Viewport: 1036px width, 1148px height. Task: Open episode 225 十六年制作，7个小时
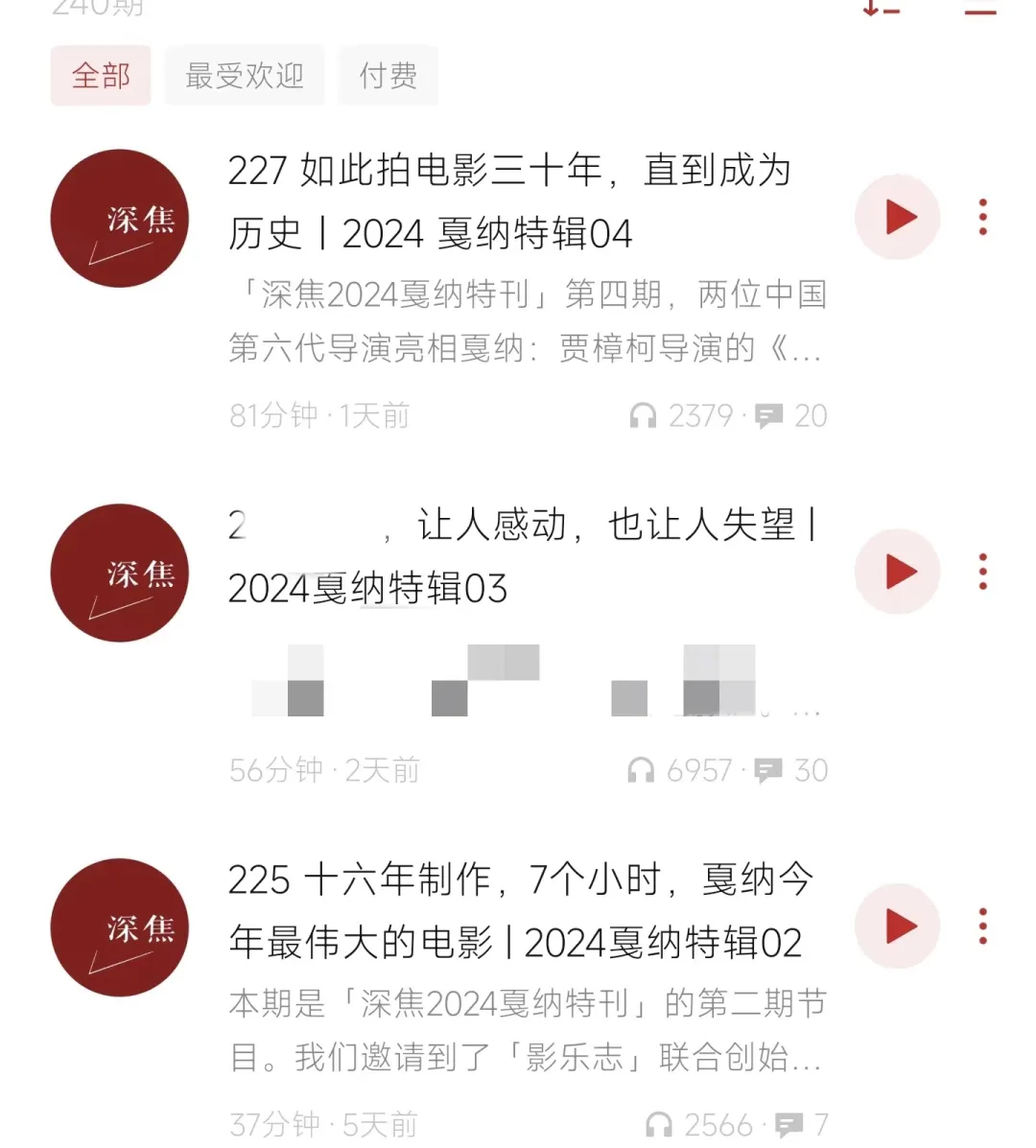[x=518, y=911]
